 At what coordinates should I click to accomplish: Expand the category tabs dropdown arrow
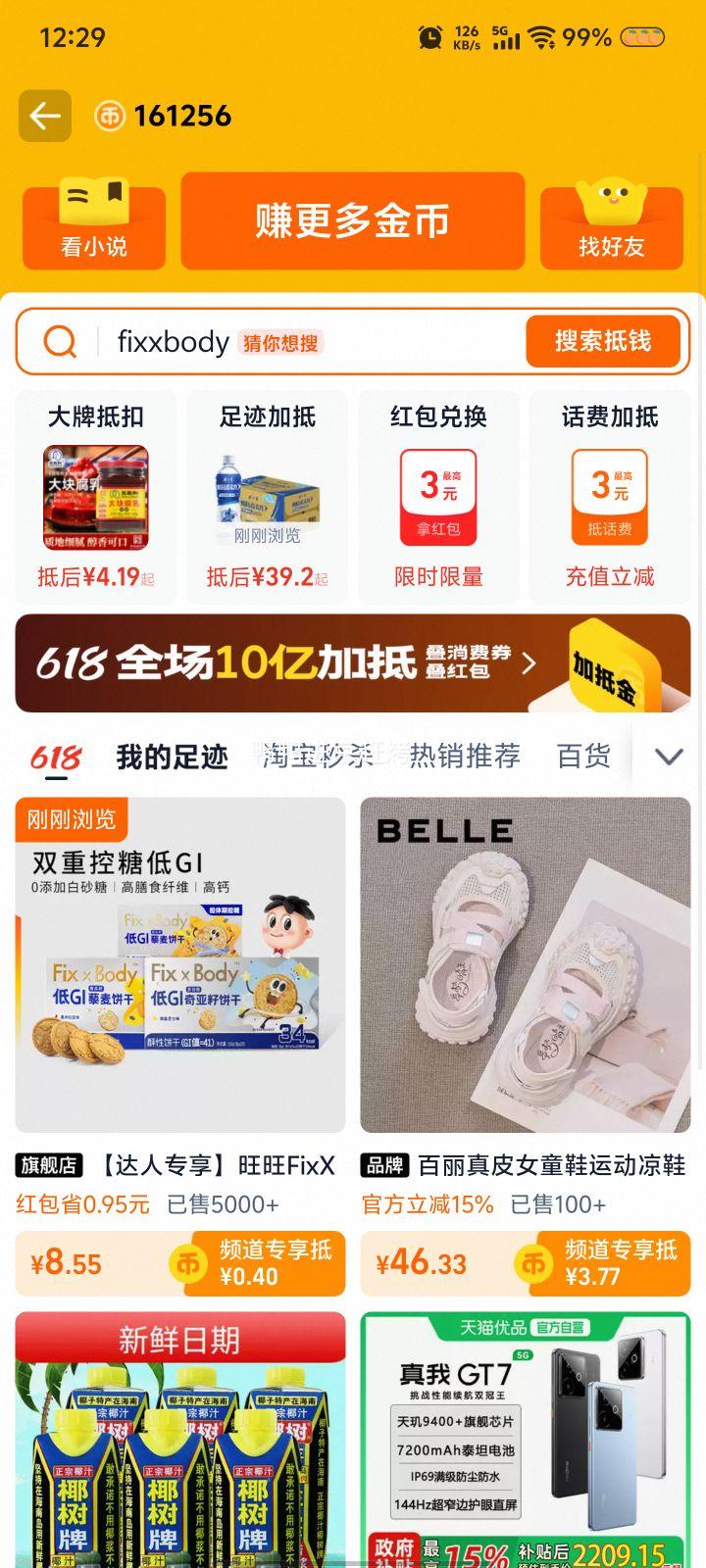(669, 757)
